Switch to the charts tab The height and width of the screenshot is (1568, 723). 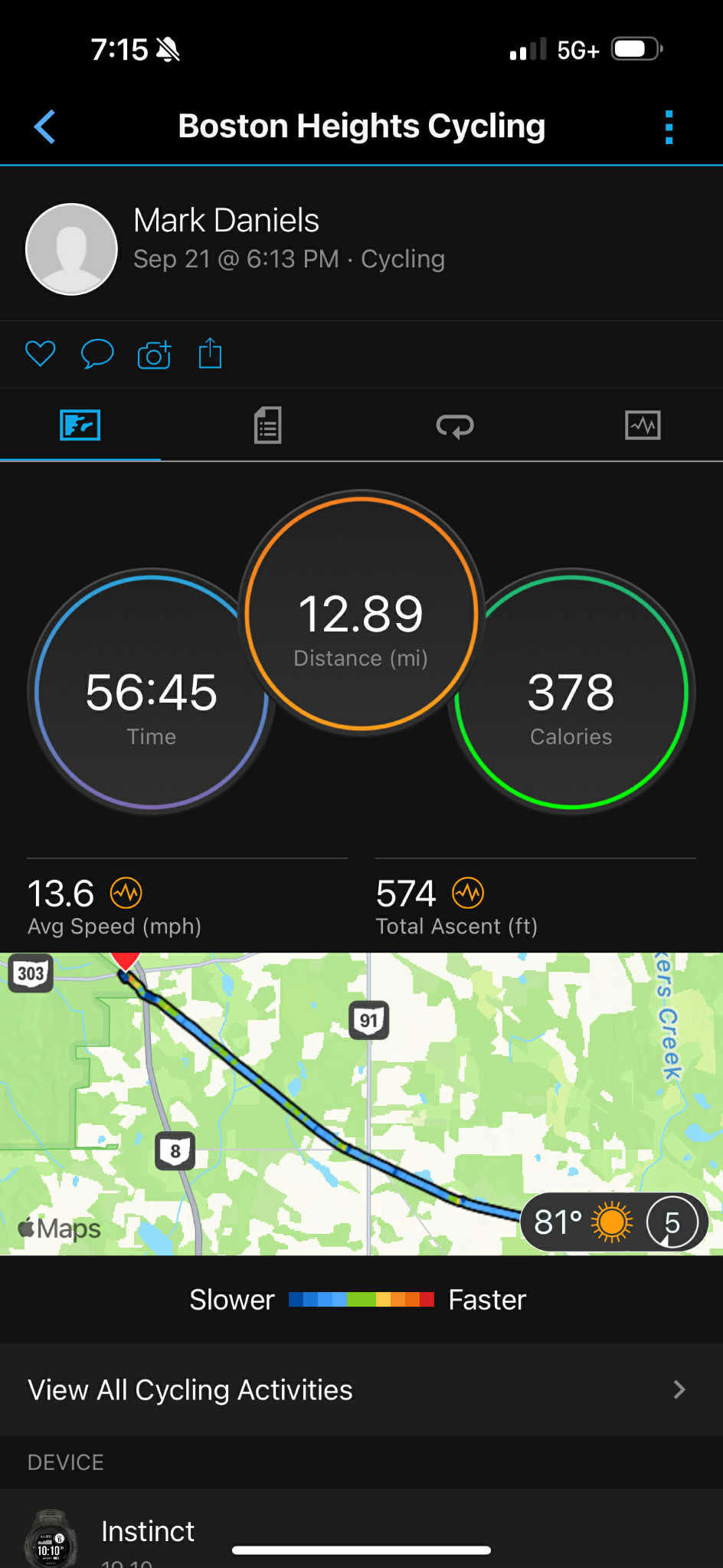point(643,425)
